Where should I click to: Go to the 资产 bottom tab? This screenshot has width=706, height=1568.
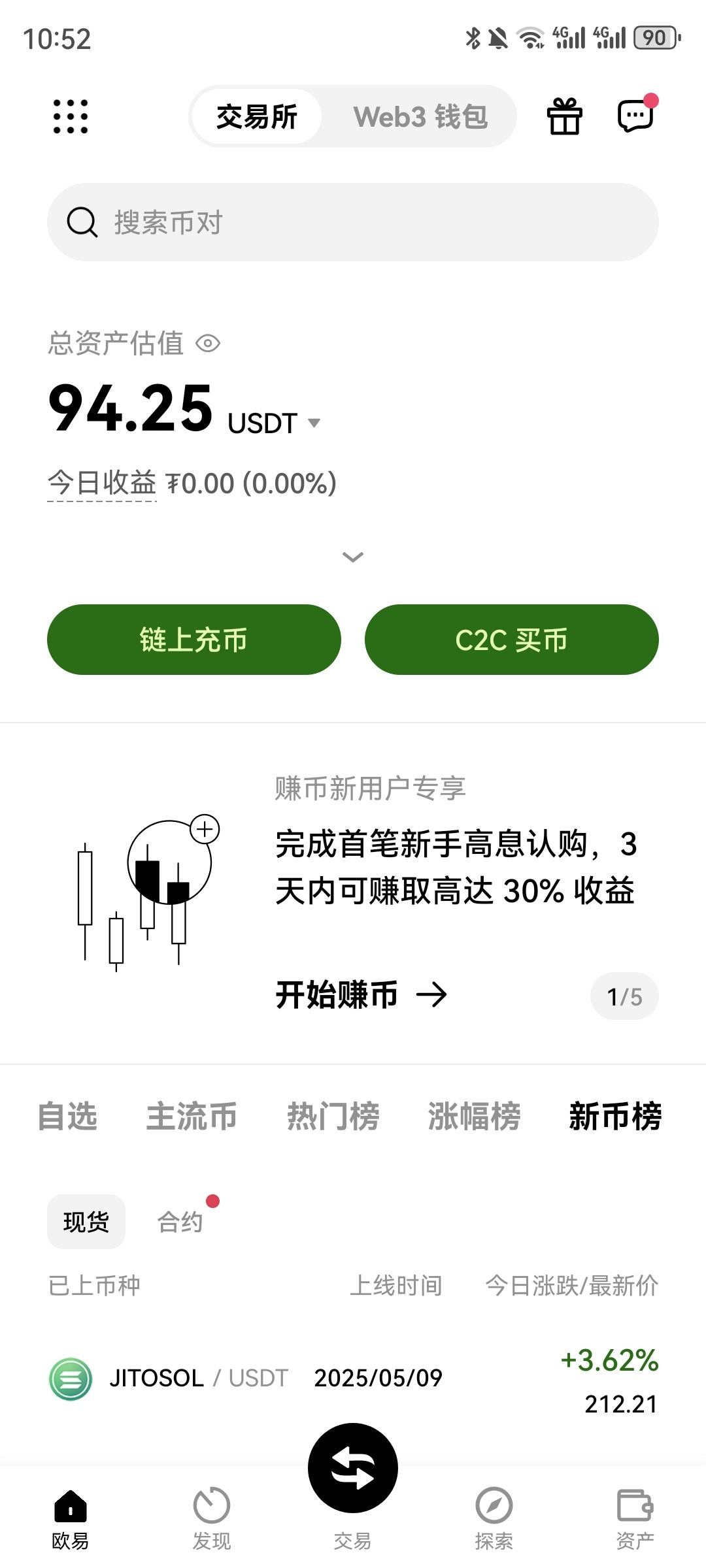[635, 1517]
